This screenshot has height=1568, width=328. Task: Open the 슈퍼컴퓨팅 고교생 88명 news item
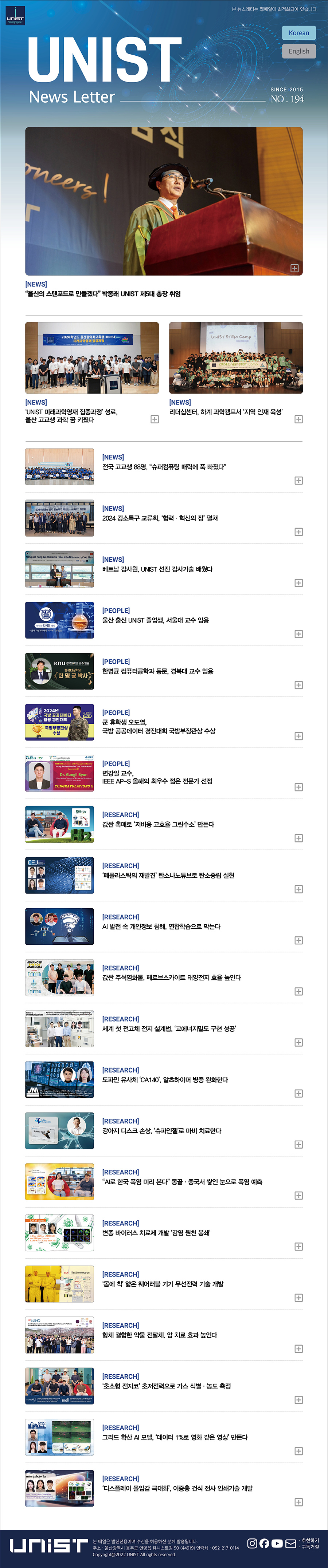[x=298, y=481]
